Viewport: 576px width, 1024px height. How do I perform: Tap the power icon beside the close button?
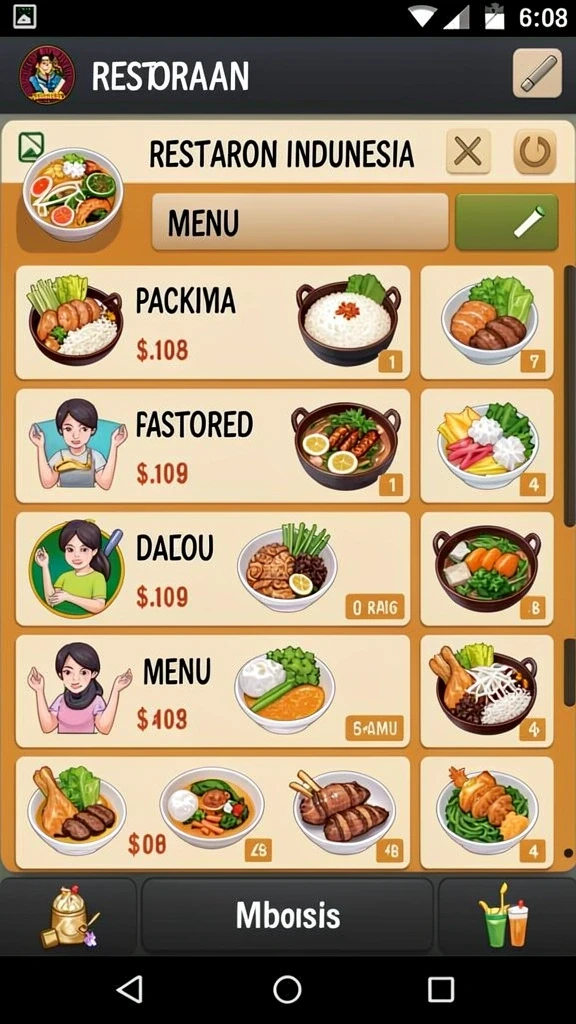(x=535, y=152)
